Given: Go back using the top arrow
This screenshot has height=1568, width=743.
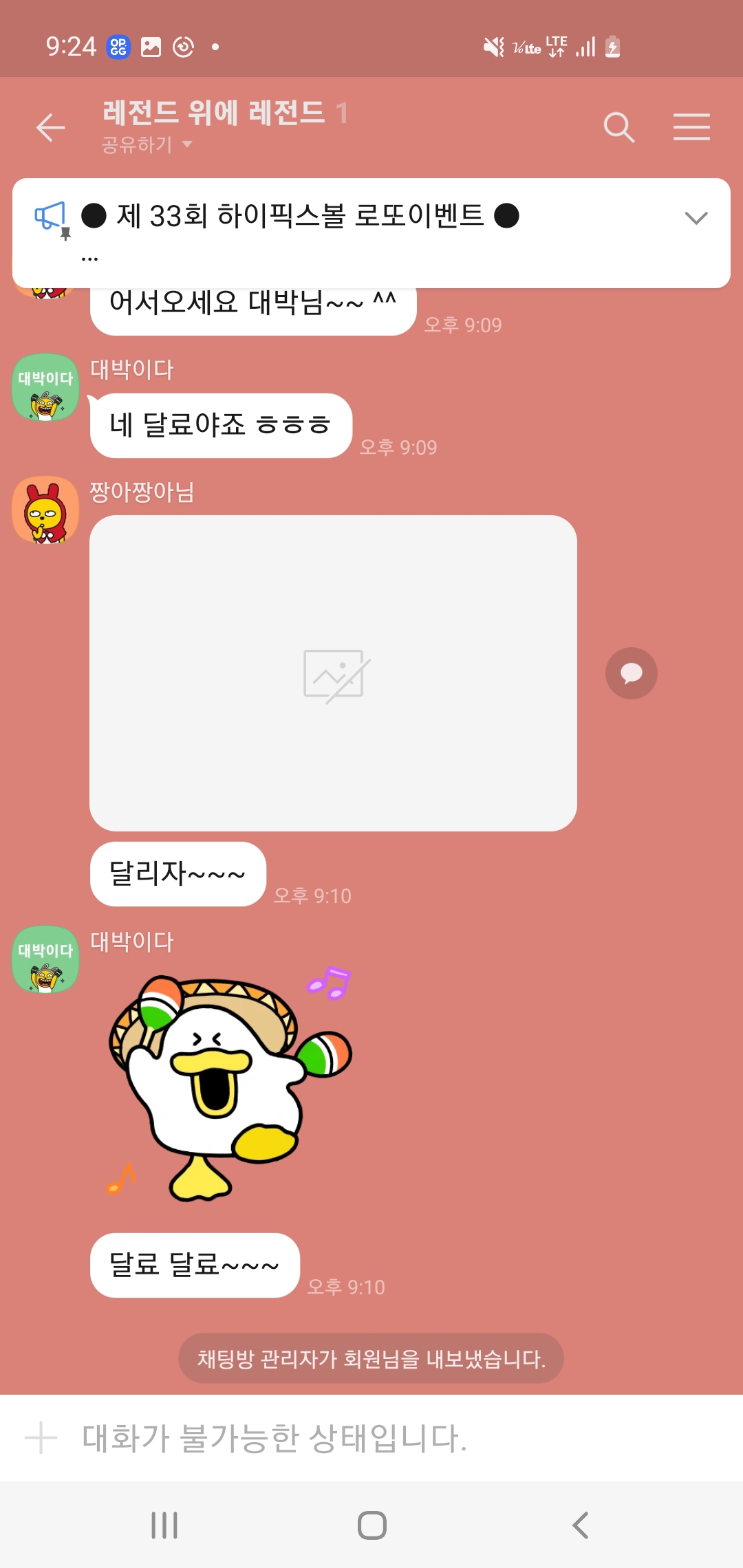Looking at the screenshot, I should (50, 128).
